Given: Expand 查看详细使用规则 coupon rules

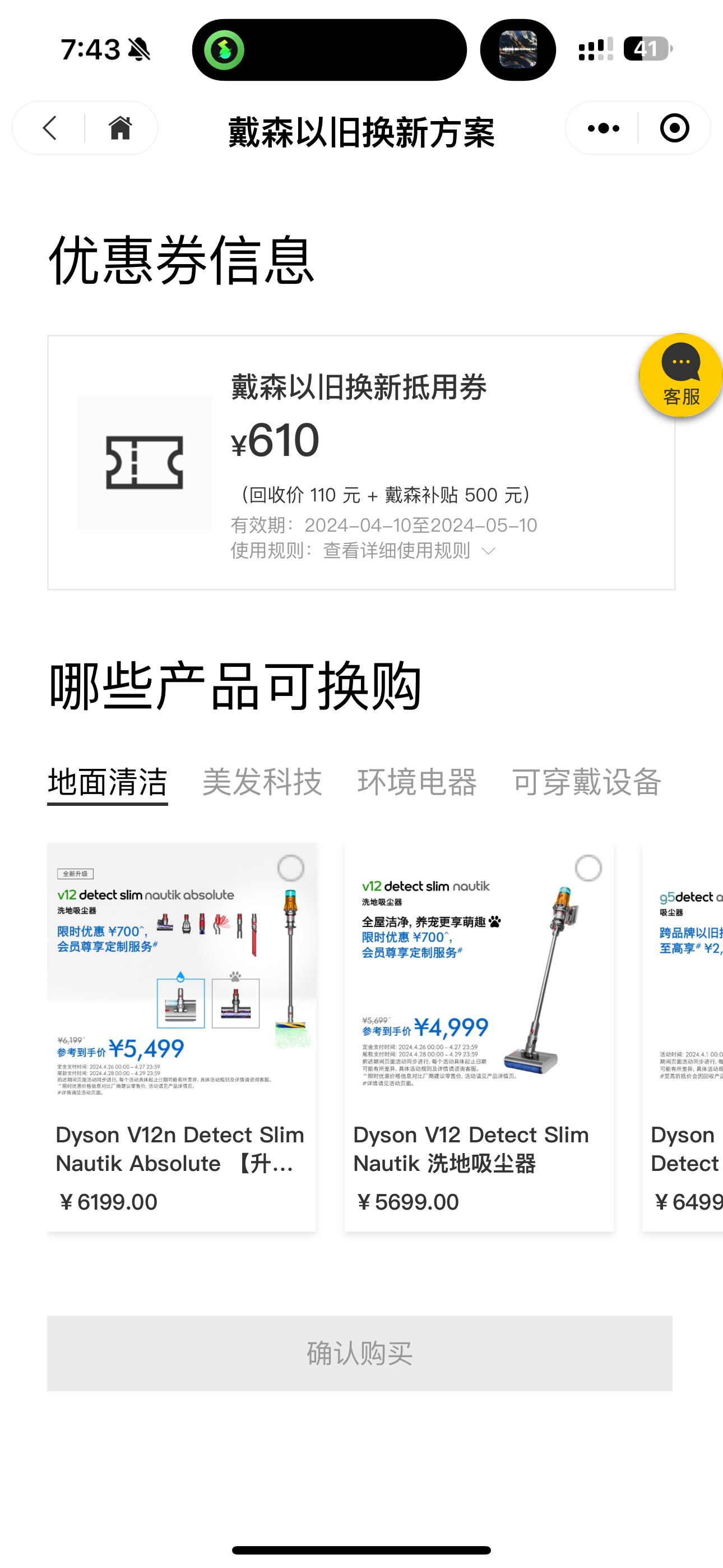Looking at the screenshot, I should click(x=409, y=551).
